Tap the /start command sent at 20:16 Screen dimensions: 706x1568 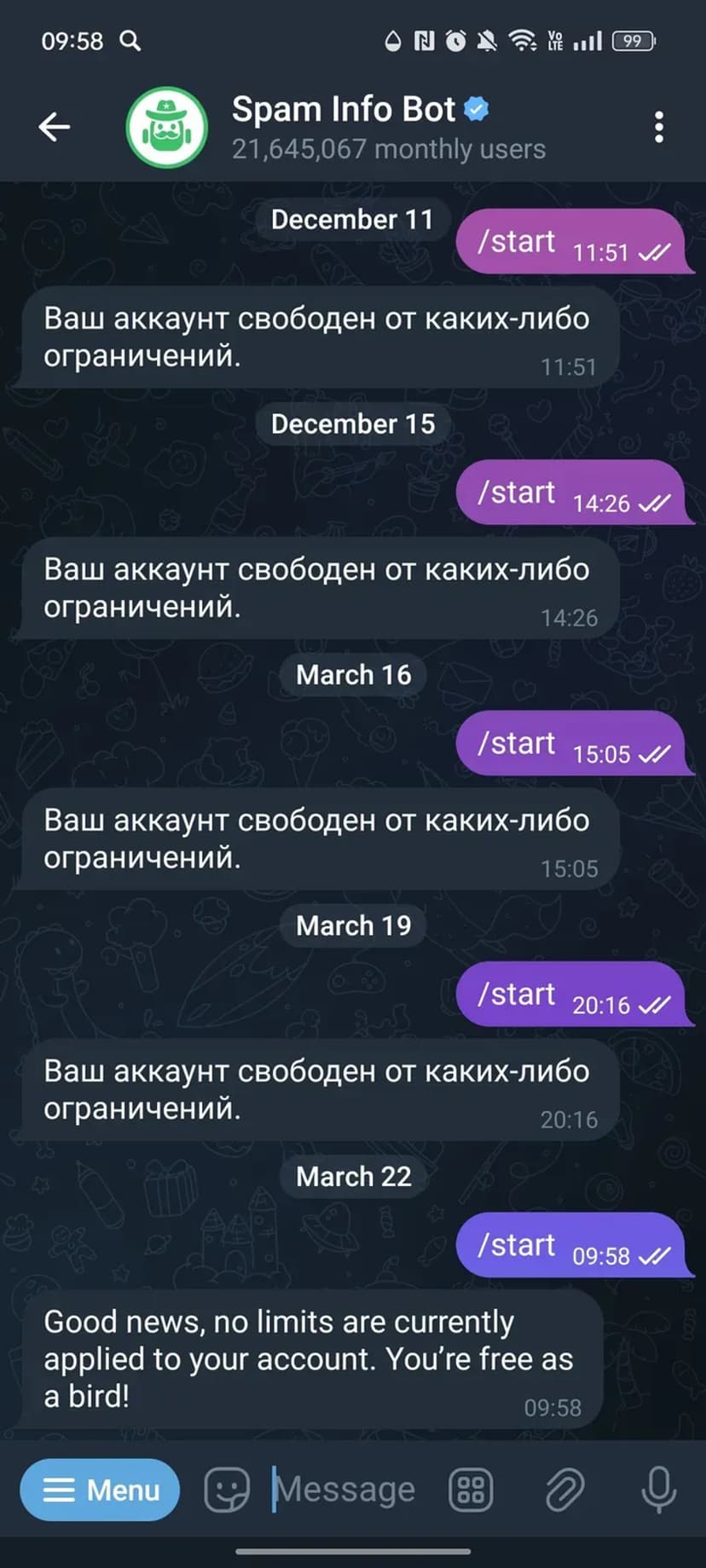[x=517, y=994]
